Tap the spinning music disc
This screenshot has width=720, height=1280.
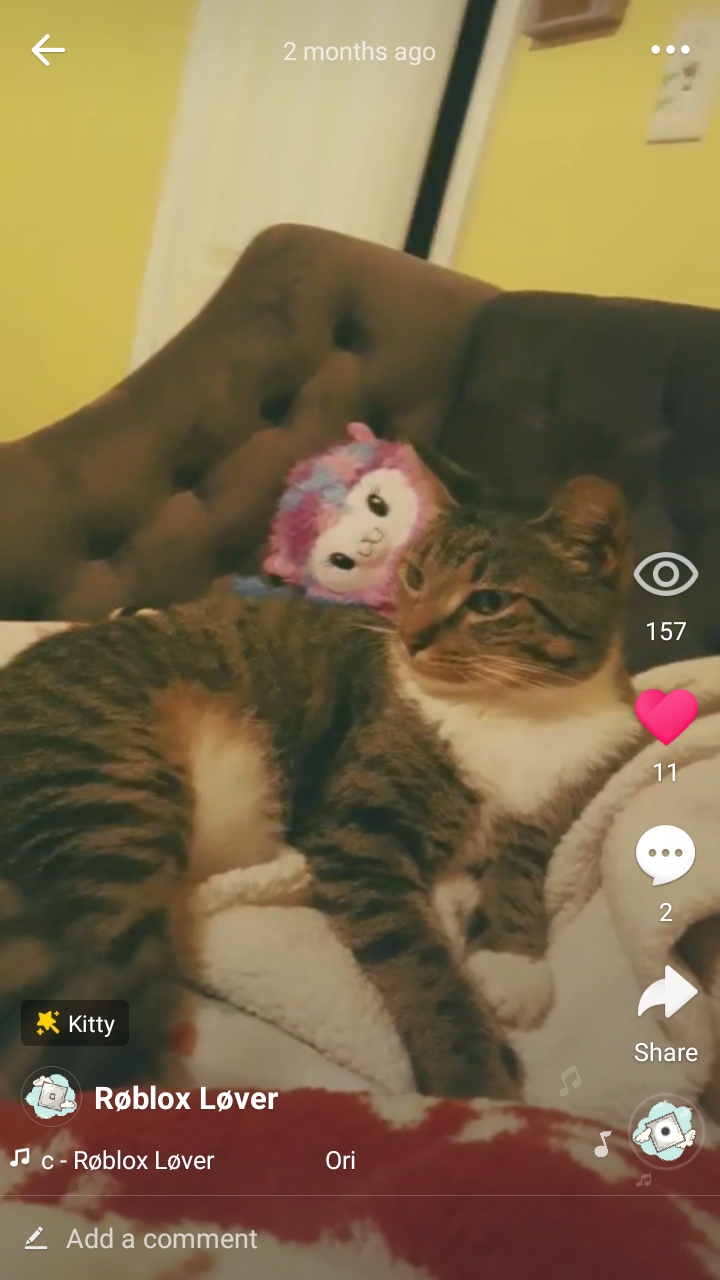[x=666, y=1132]
